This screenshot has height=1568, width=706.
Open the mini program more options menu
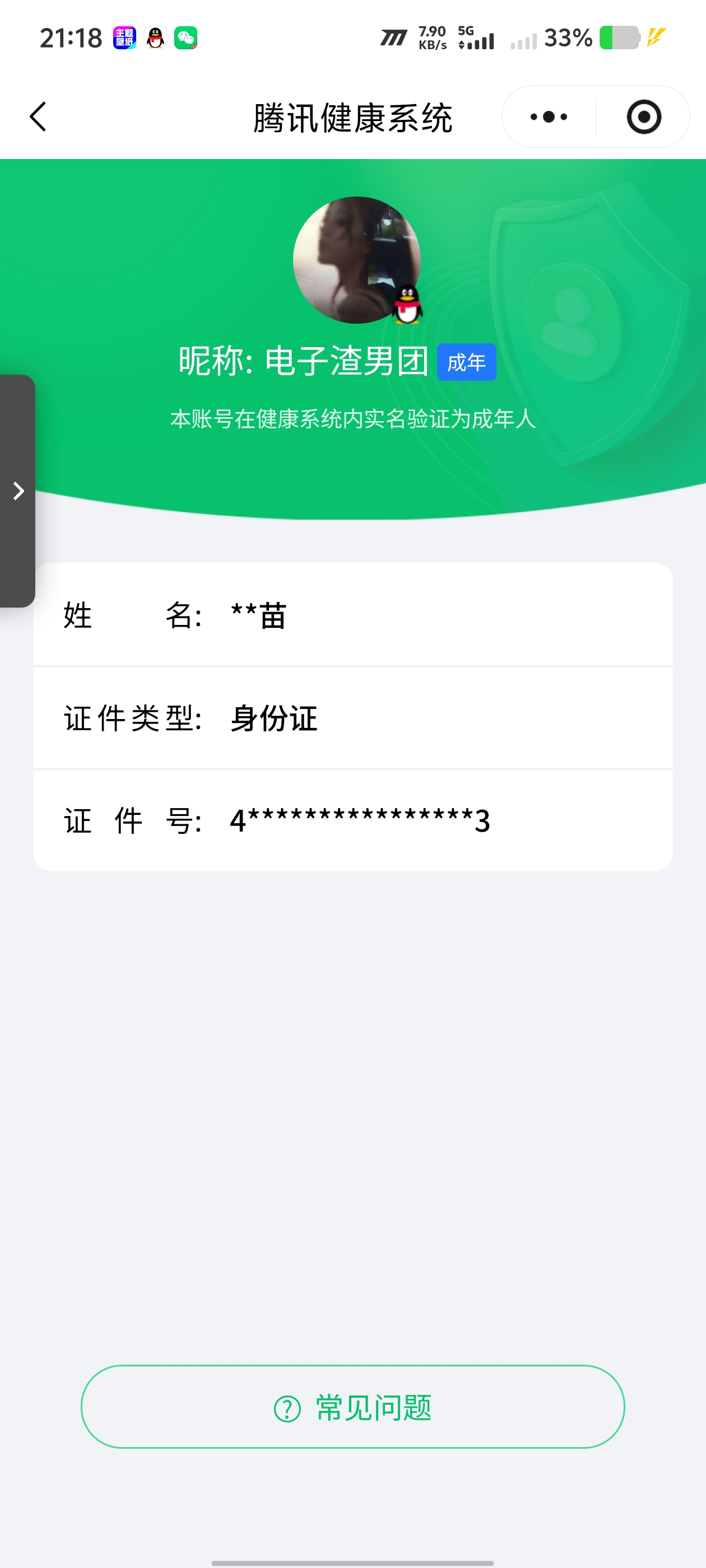pos(548,116)
